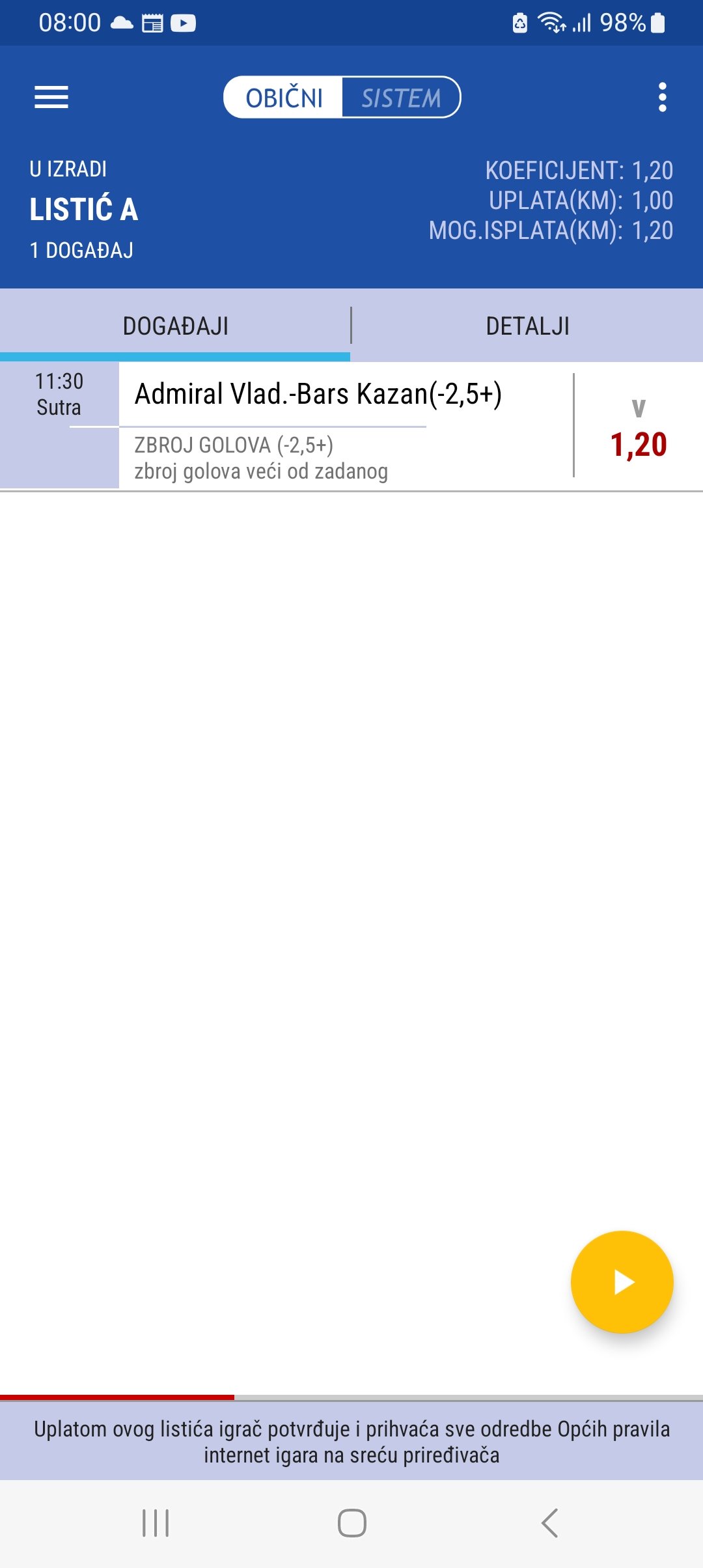Switch to the DETALJI tab
This screenshot has width=703, height=1568.
tap(527, 326)
